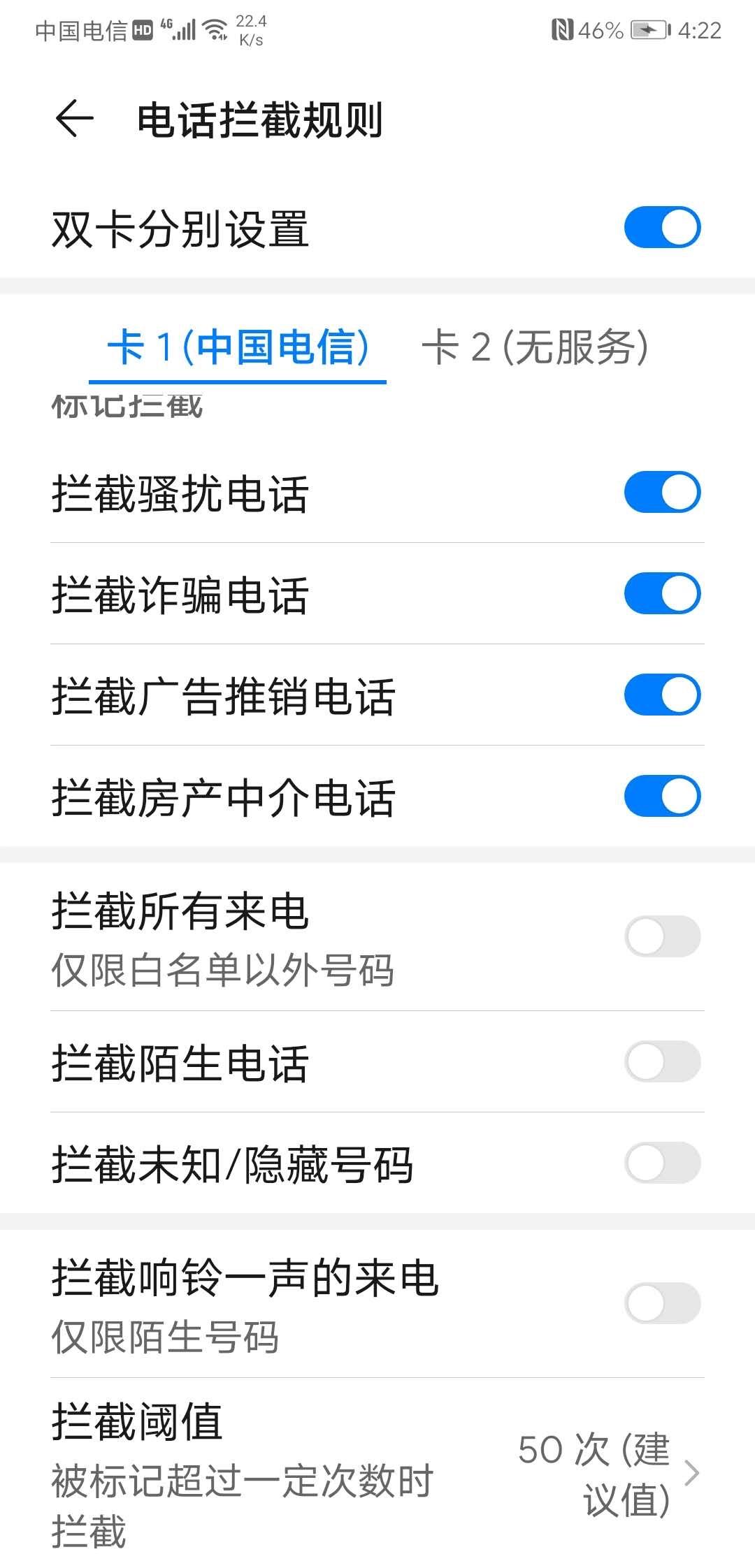
Task: Tap the HD voice indicator icon
Action: pos(142,29)
